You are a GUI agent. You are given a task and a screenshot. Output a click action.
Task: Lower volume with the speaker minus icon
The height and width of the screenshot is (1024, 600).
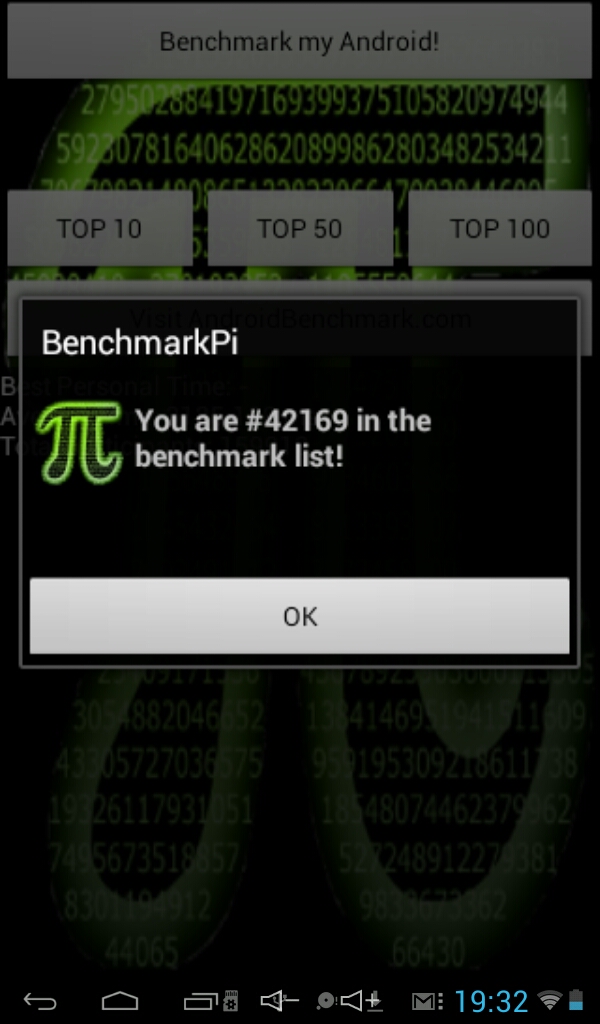279,1000
